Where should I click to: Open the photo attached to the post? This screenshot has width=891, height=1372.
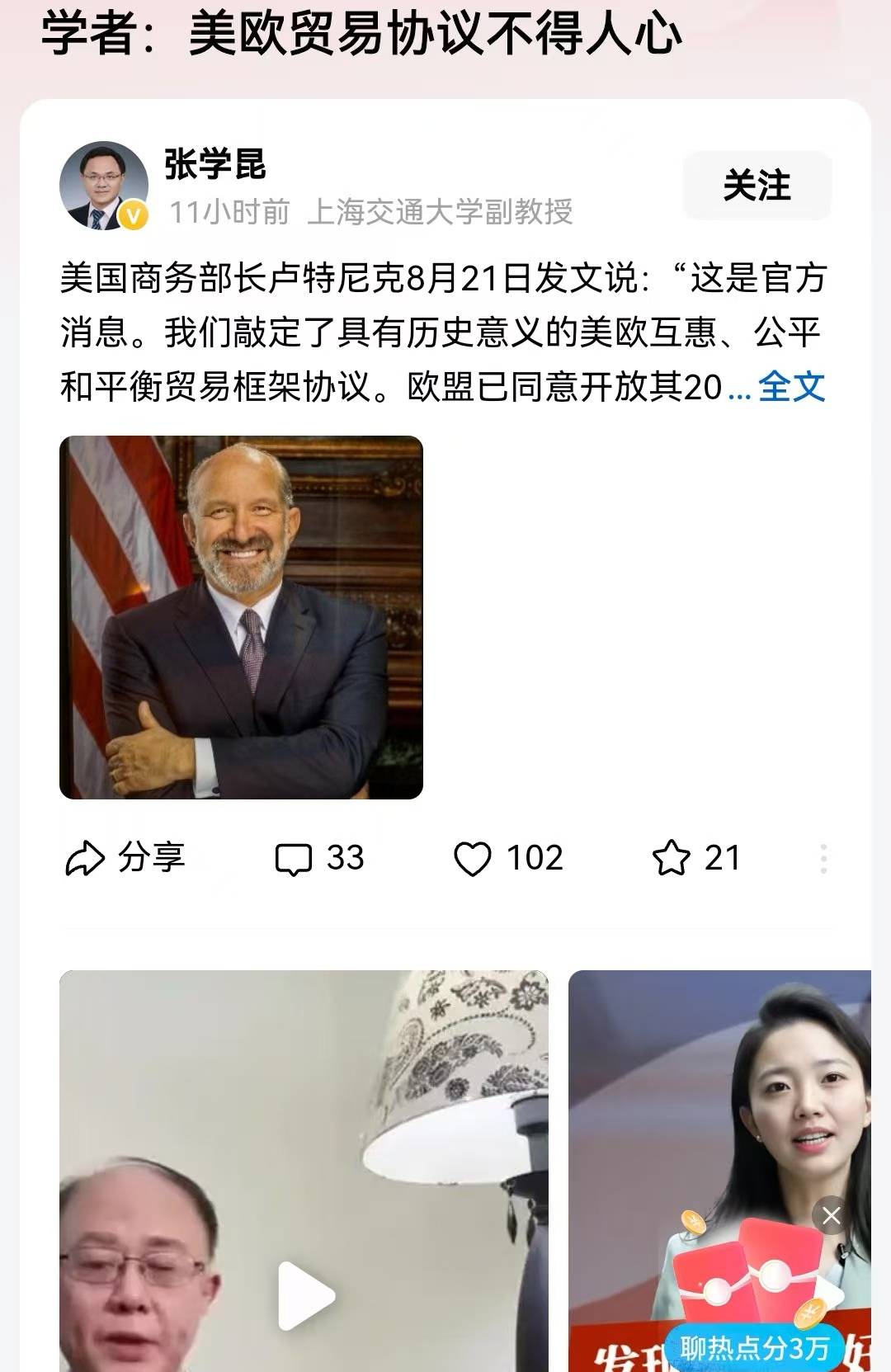pyautogui.click(x=241, y=617)
